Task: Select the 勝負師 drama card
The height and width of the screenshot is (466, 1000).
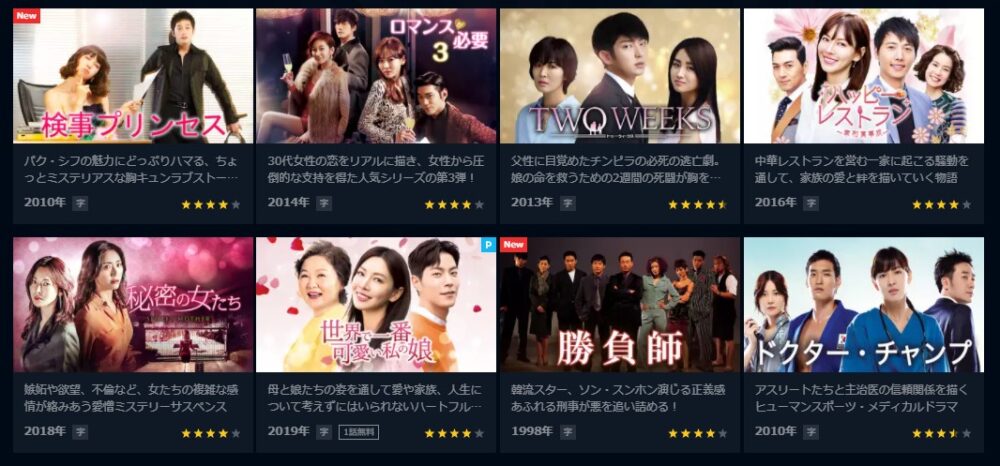Action: pos(620,305)
